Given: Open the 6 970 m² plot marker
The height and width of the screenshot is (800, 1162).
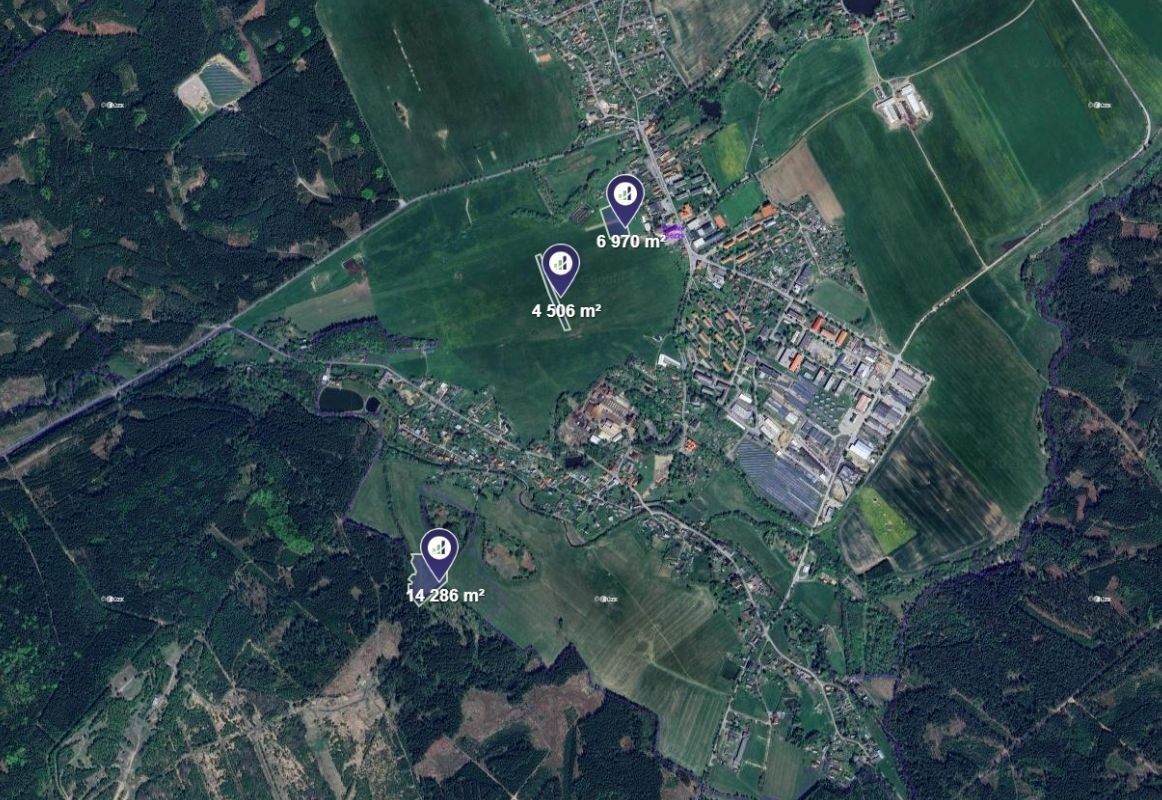Looking at the screenshot, I should [626, 194].
